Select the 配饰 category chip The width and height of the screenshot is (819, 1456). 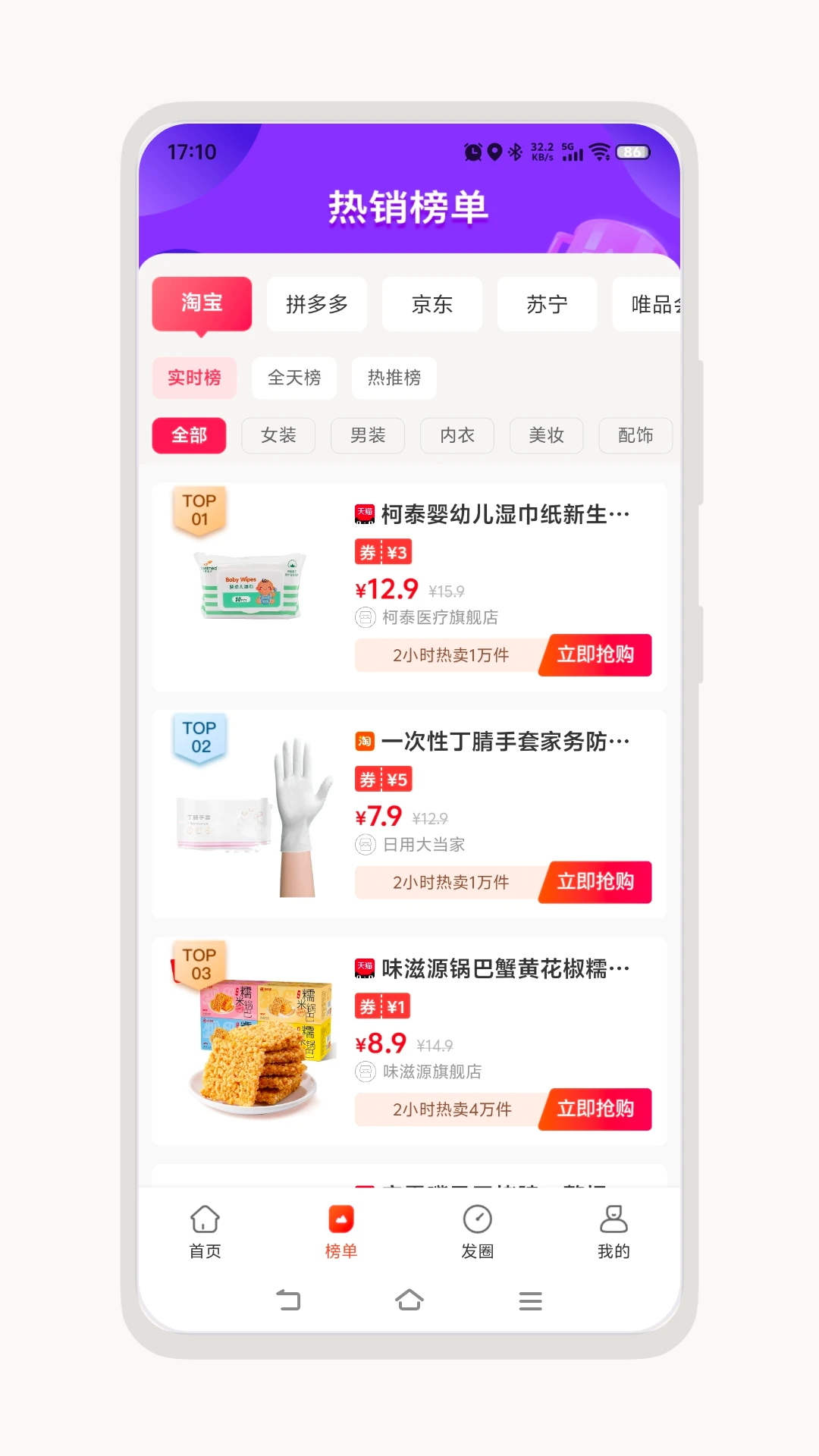pyautogui.click(x=635, y=435)
